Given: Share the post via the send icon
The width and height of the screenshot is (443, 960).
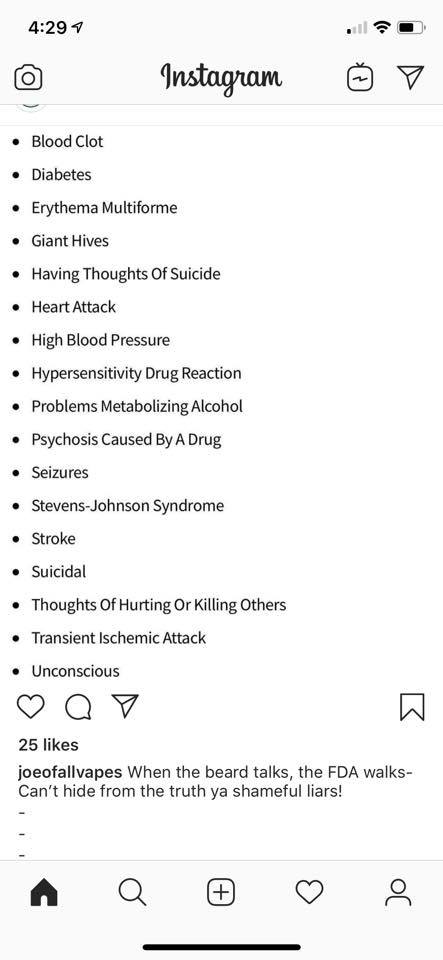Looking at the screenshot, I should (125, 706).
